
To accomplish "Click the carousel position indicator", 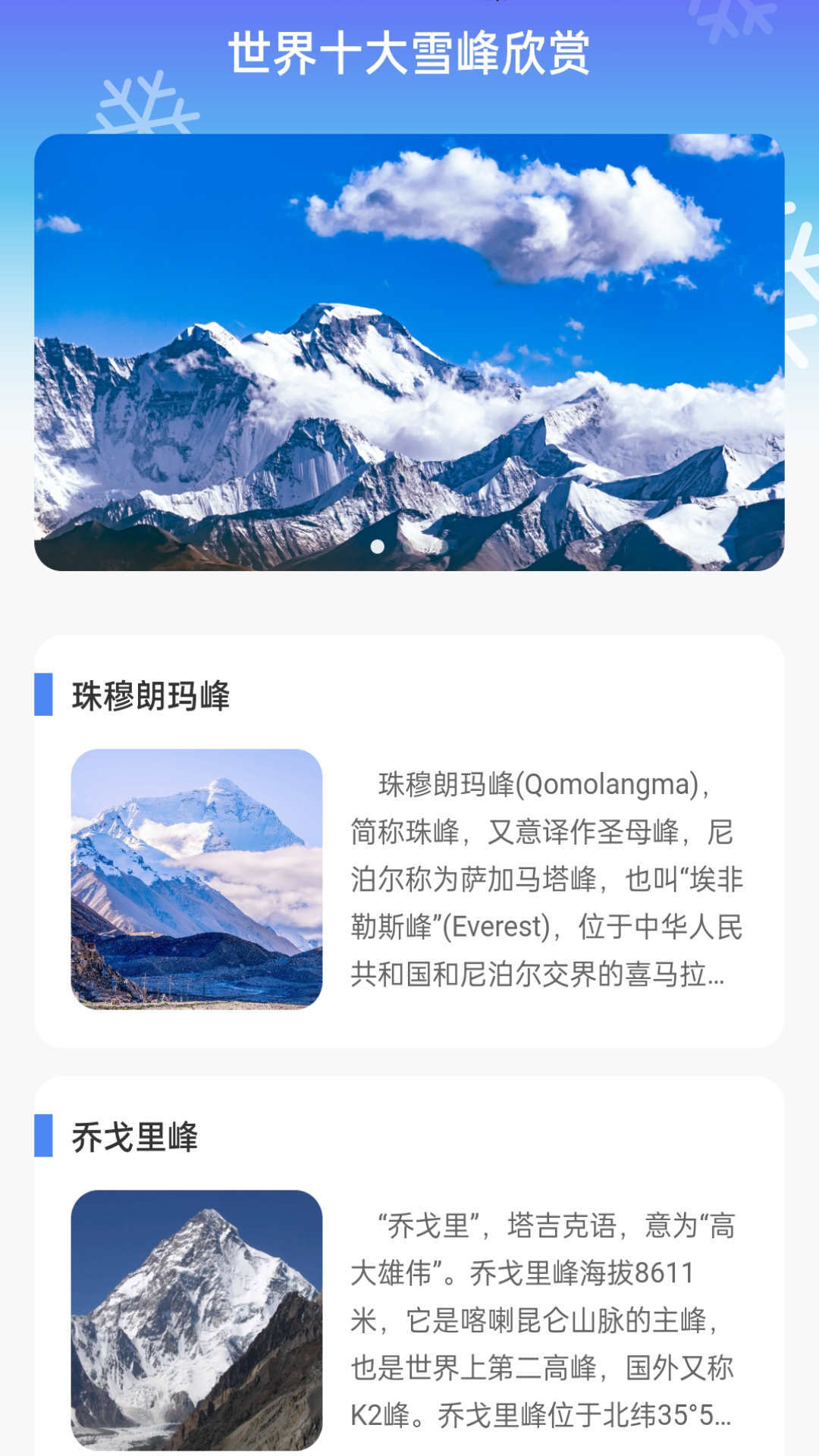I will pyautogui.click(x=377, y=545).
